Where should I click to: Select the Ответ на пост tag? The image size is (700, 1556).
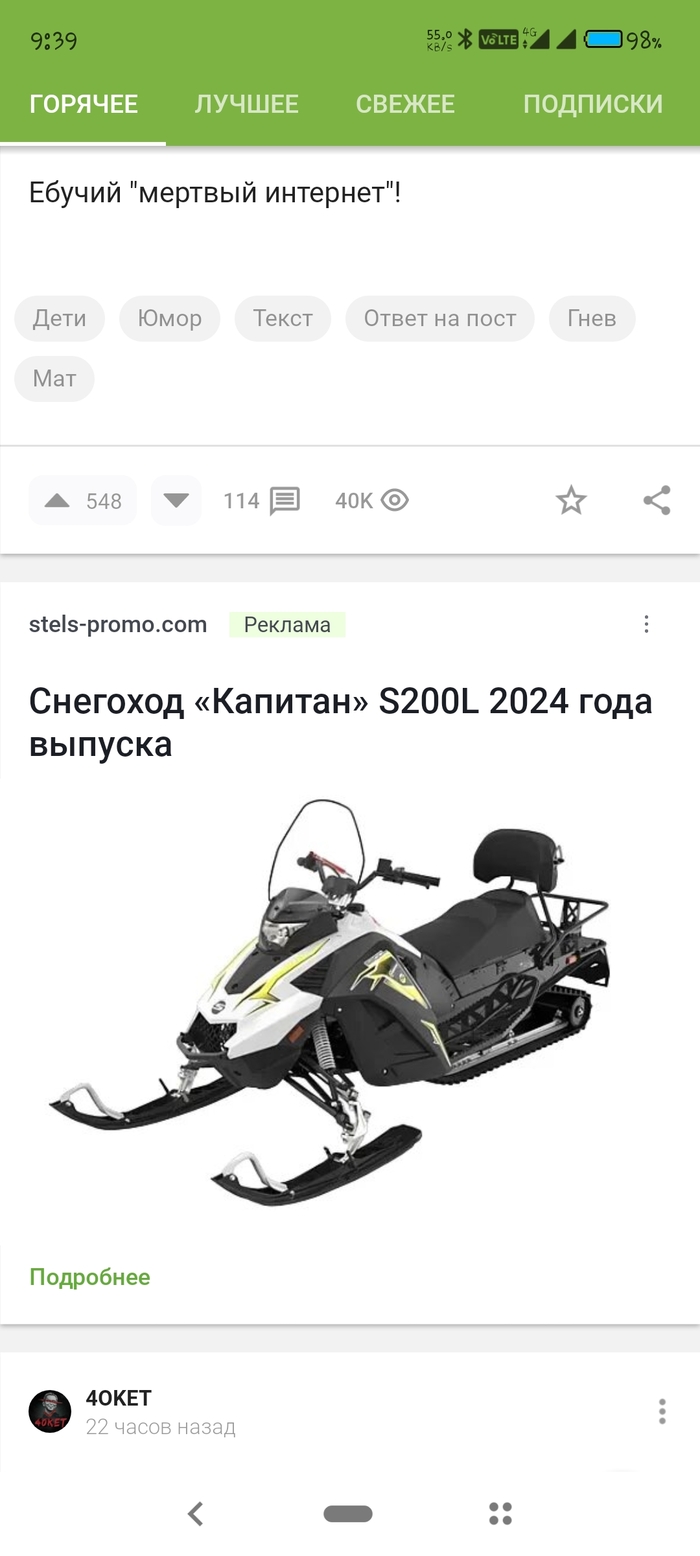click(x=439, y=319)
